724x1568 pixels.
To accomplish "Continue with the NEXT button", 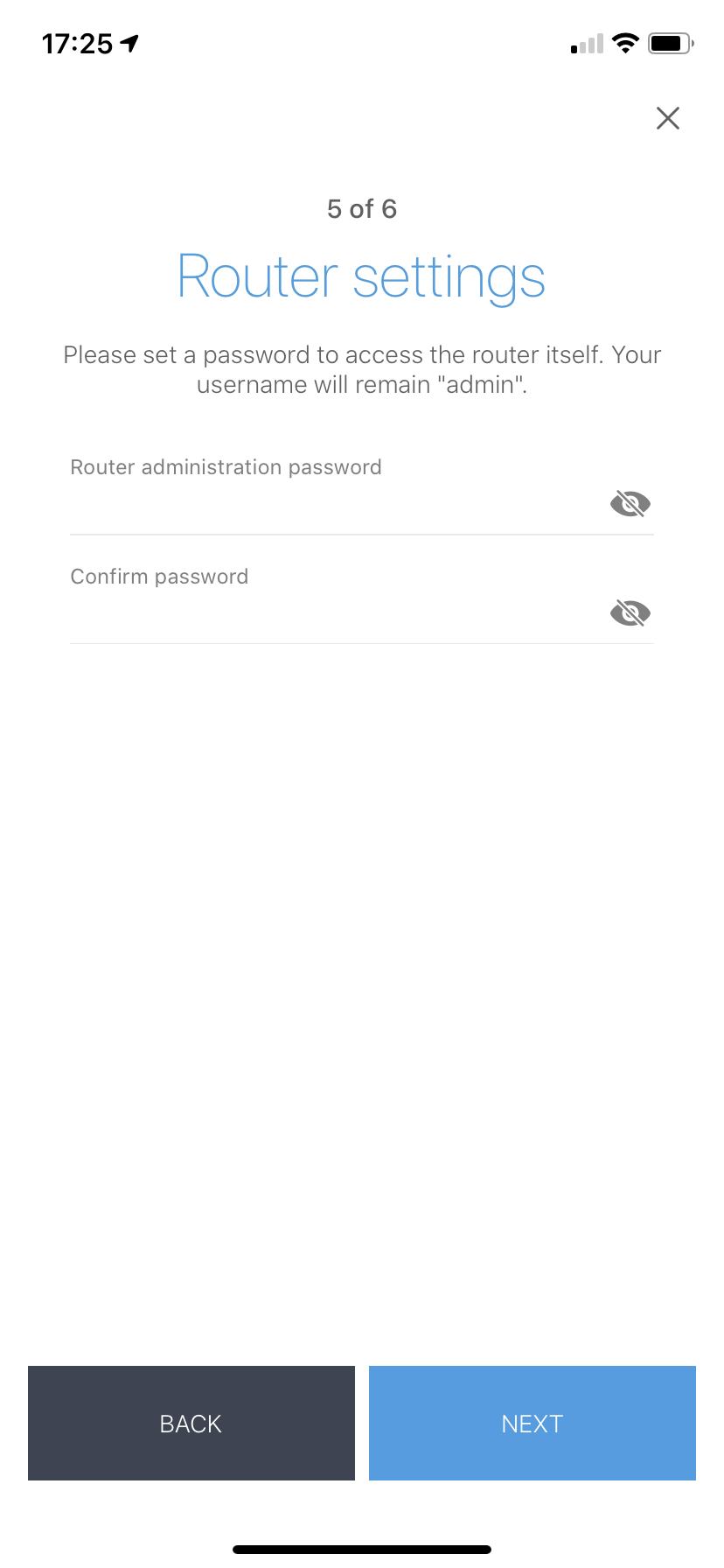I will coord(532,1424).
